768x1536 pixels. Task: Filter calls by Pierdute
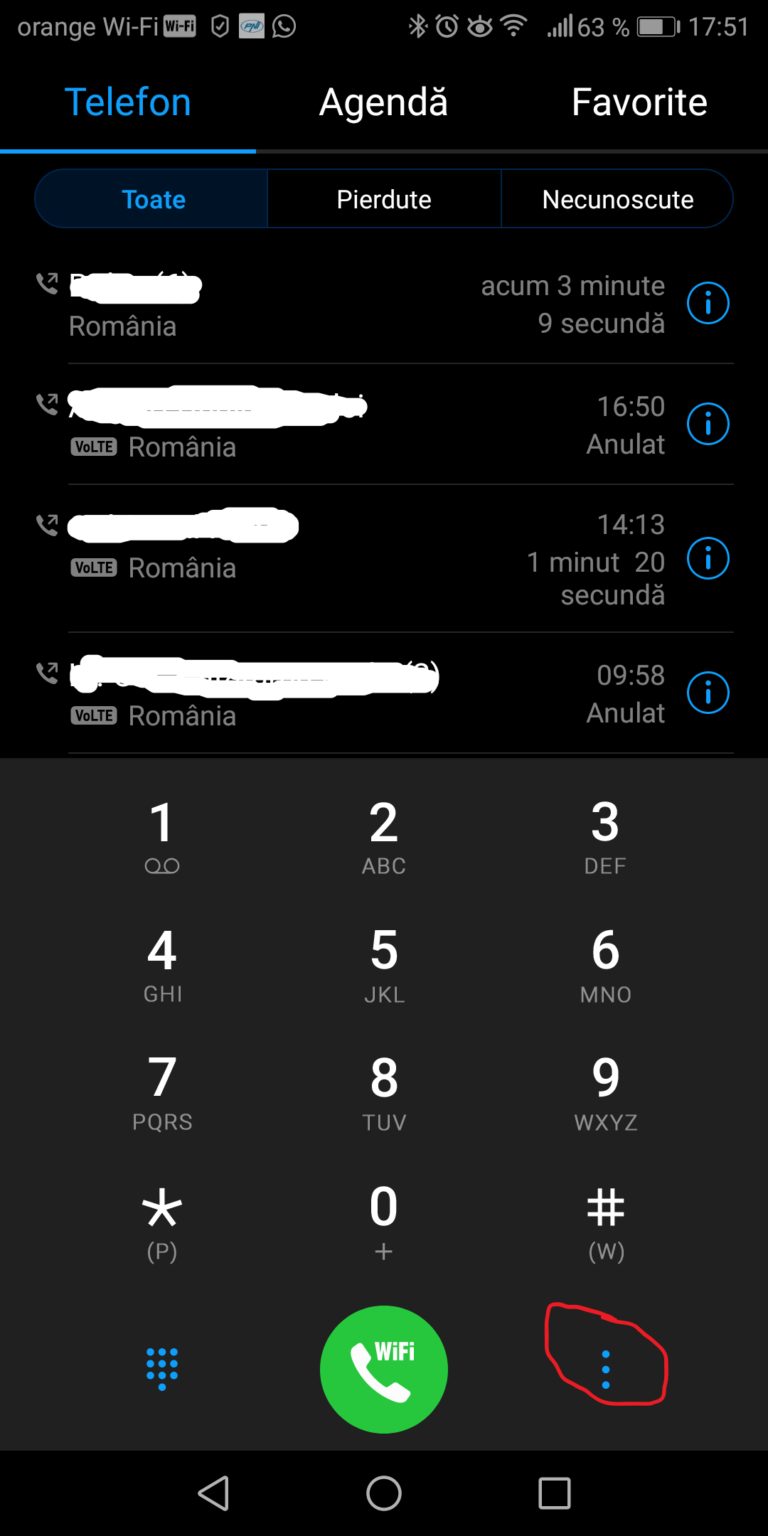[x=384, y=199]
